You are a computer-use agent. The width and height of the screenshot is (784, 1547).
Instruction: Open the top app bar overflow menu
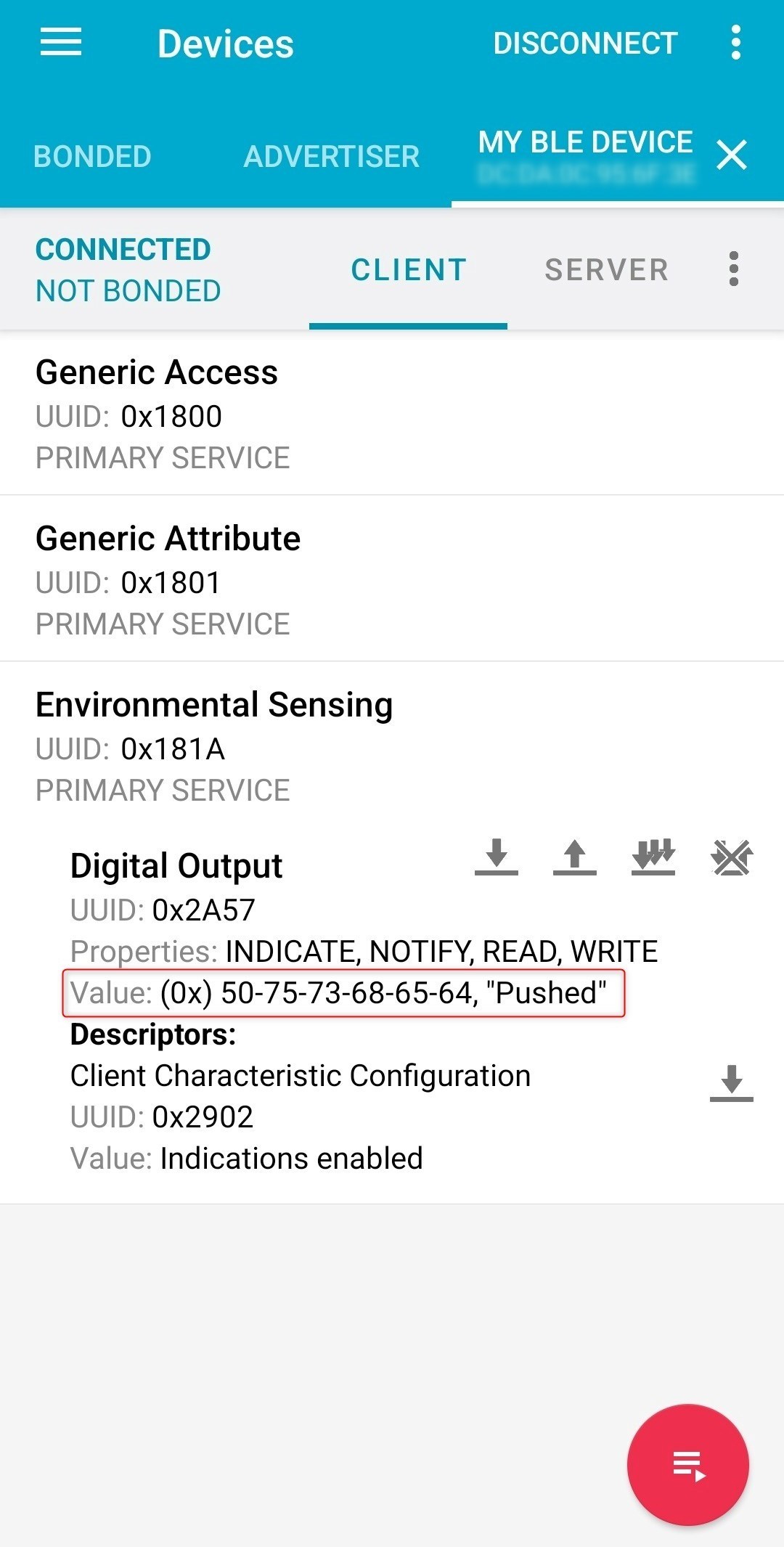pyautogui.click(x=735, y=43)
